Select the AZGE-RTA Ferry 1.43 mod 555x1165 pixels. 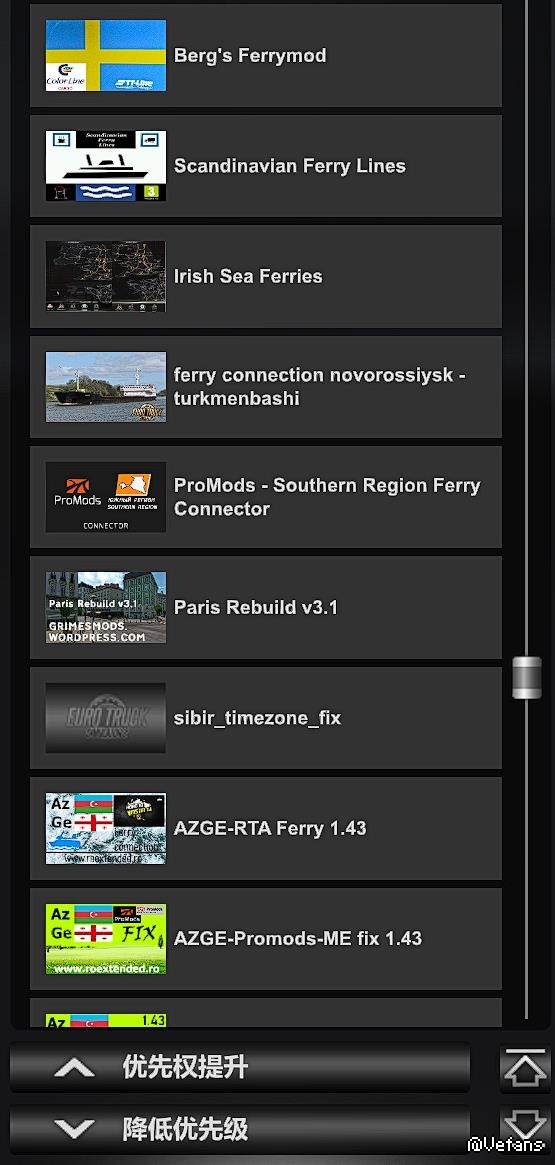(x=265, y=828)
